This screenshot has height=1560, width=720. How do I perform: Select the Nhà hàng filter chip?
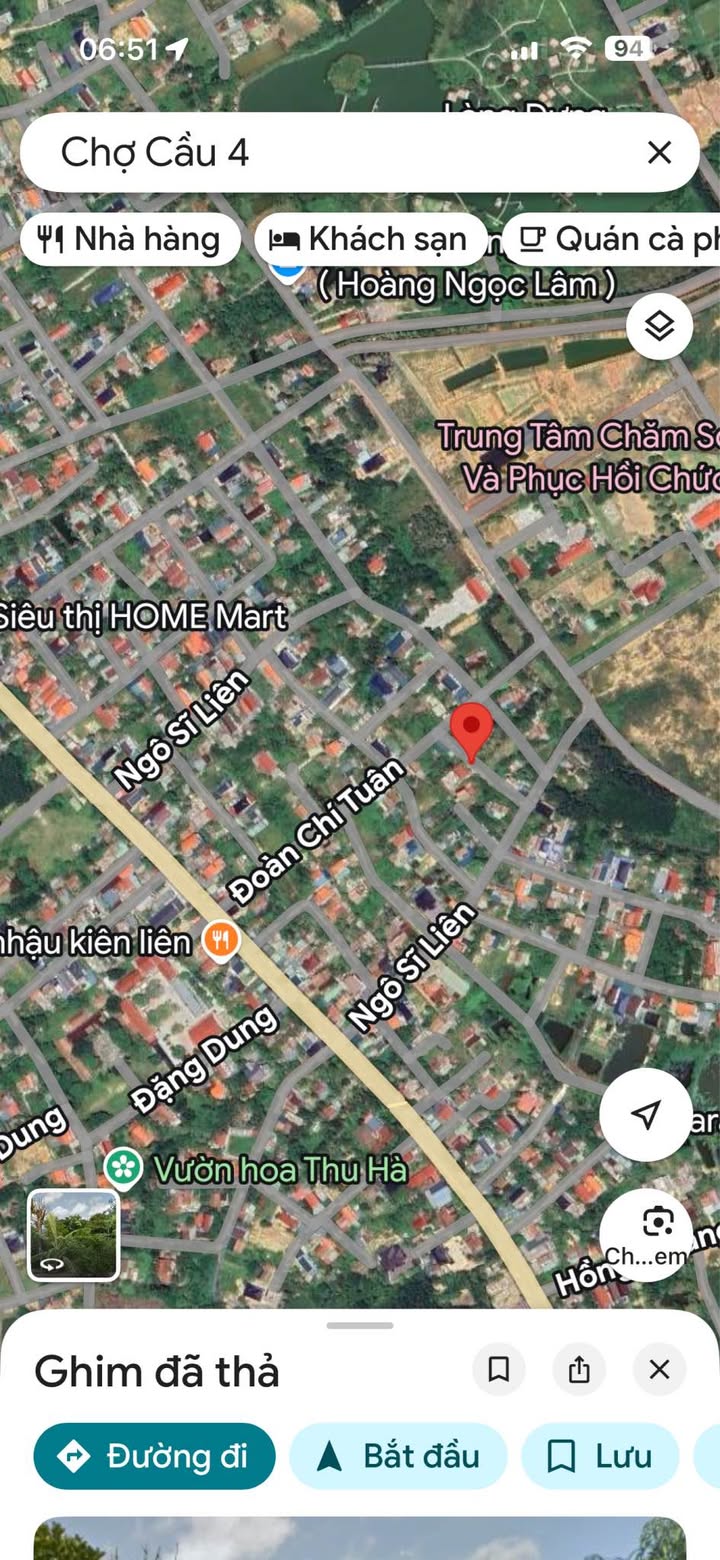(x=130, y=239)
